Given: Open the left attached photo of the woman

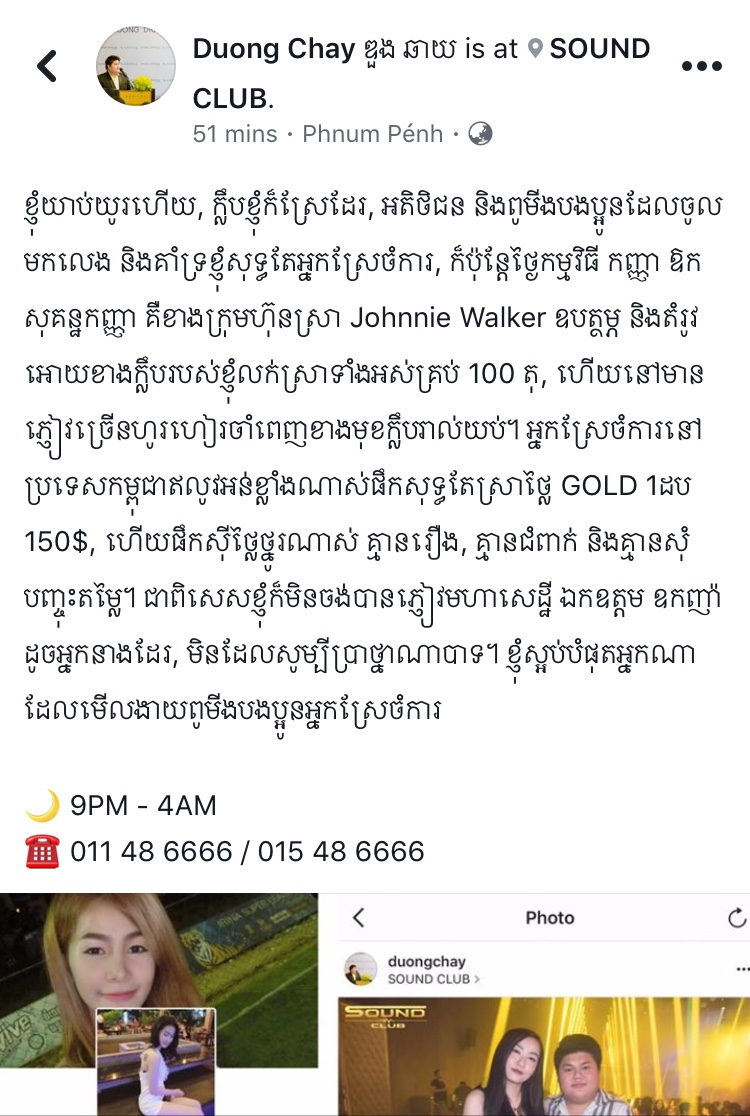Looking at the screenshot, I should coord(158,1004).
